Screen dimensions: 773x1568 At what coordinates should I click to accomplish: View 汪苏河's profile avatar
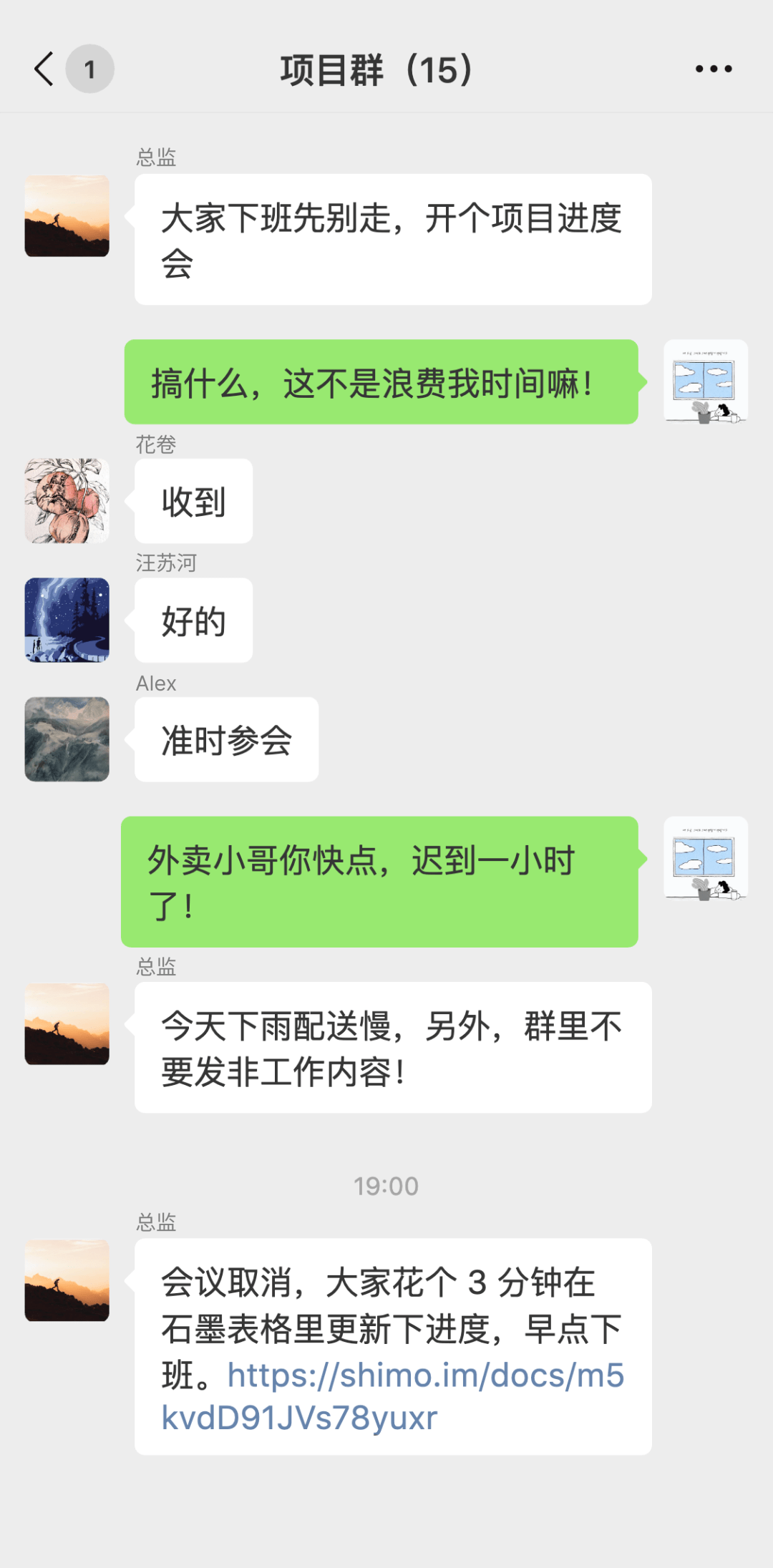point(67,620)
